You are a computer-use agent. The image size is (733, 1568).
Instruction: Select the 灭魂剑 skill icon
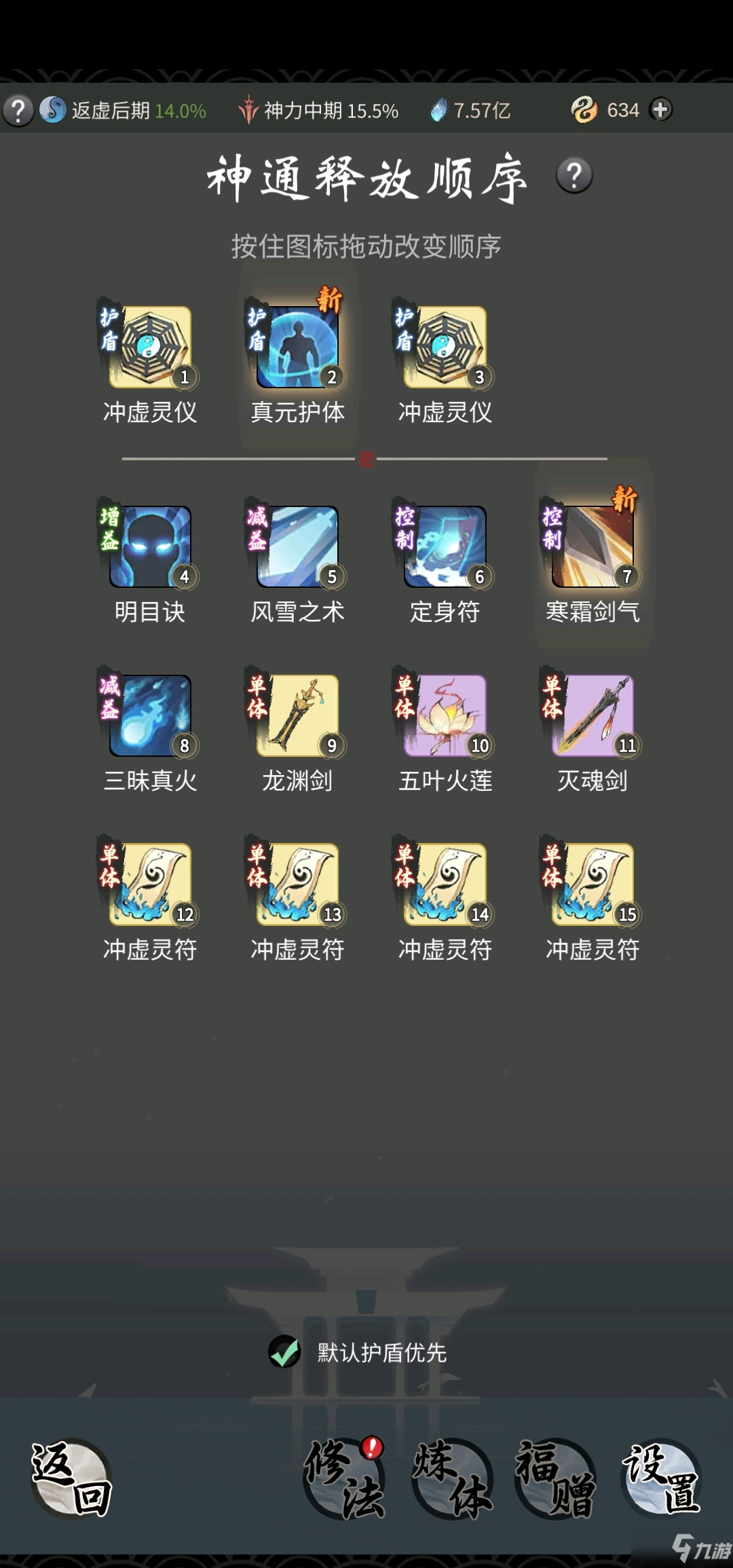point(593,716)
